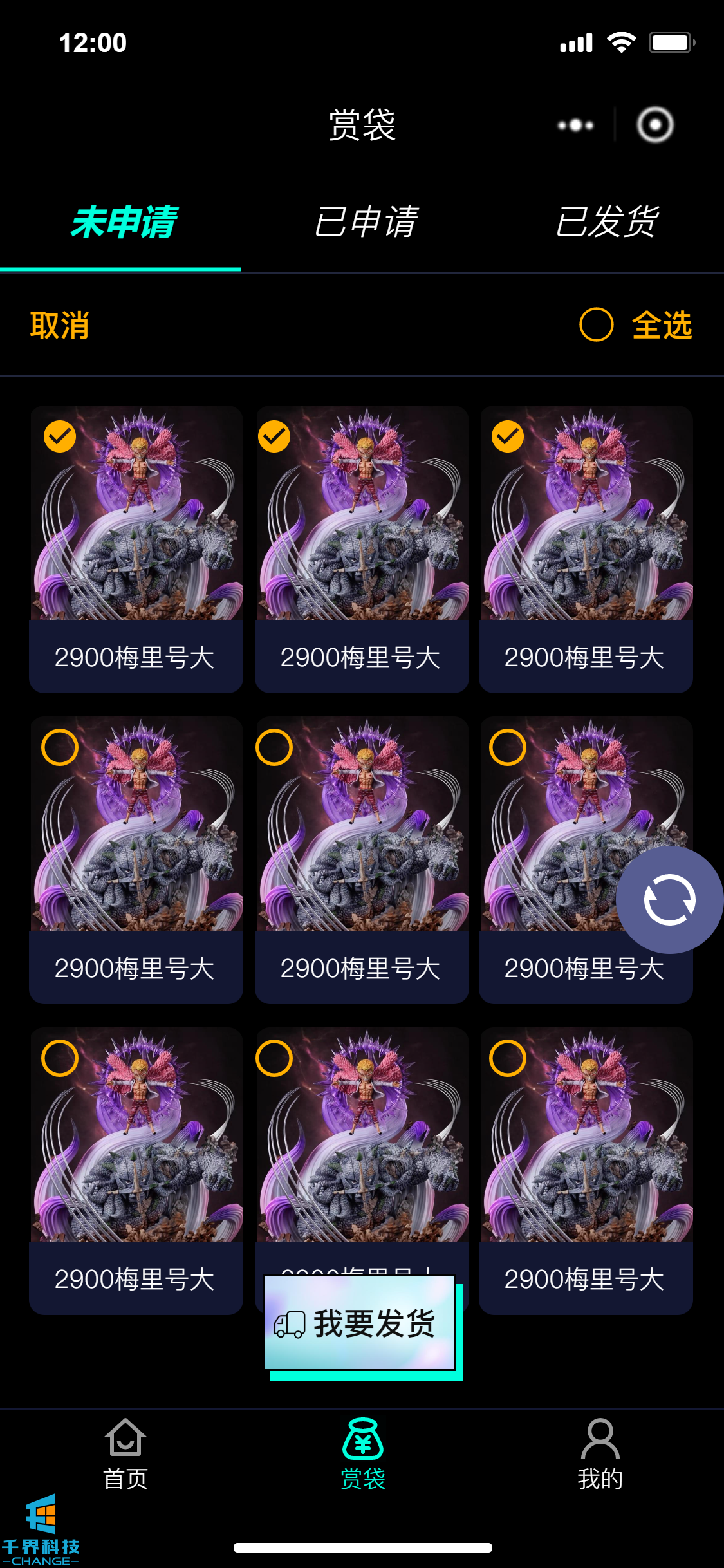Viewport: 724px width, 1568px height.
Task: Go to the 首页 home tab
Action: [125, 1454]
